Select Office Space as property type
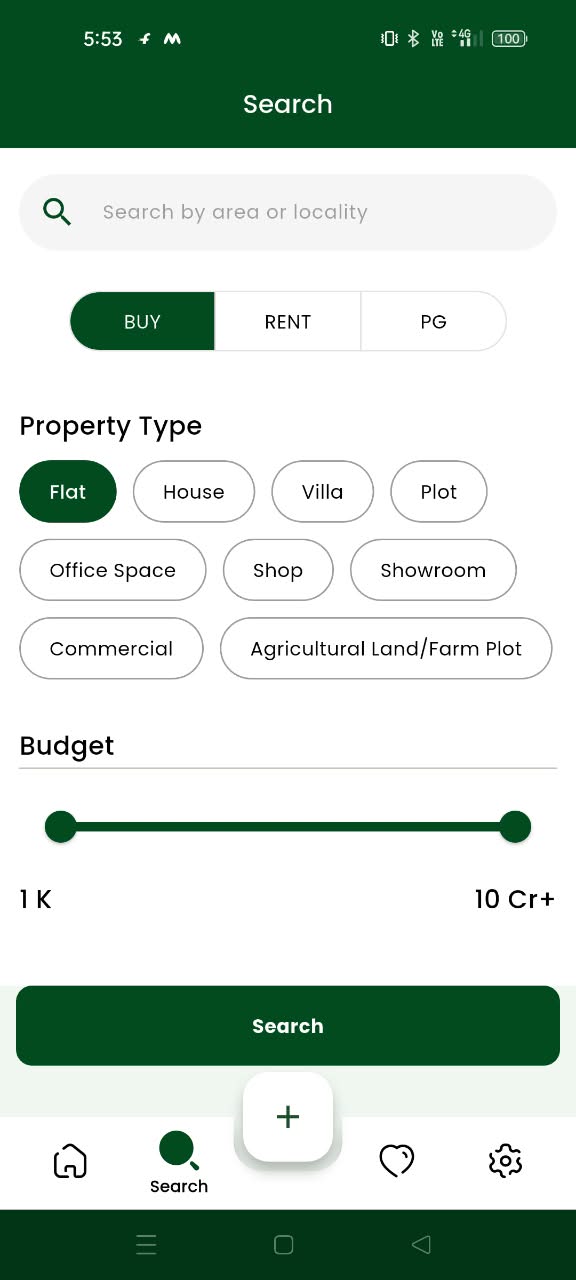This screenshot has height=1280, width=576. click(x=113, y=570)
